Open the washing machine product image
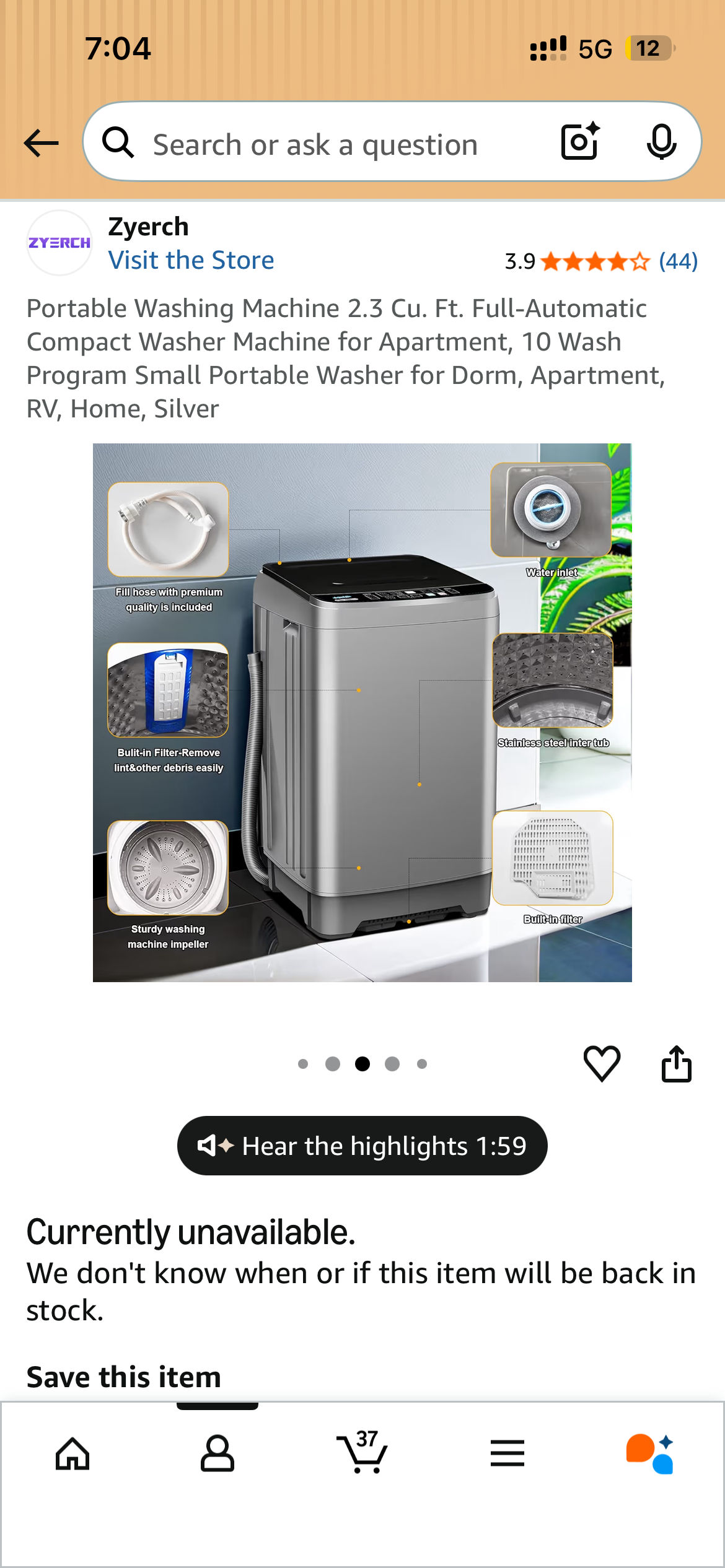This screenshot has width=725, height=1568. click(x=362, y=712)
